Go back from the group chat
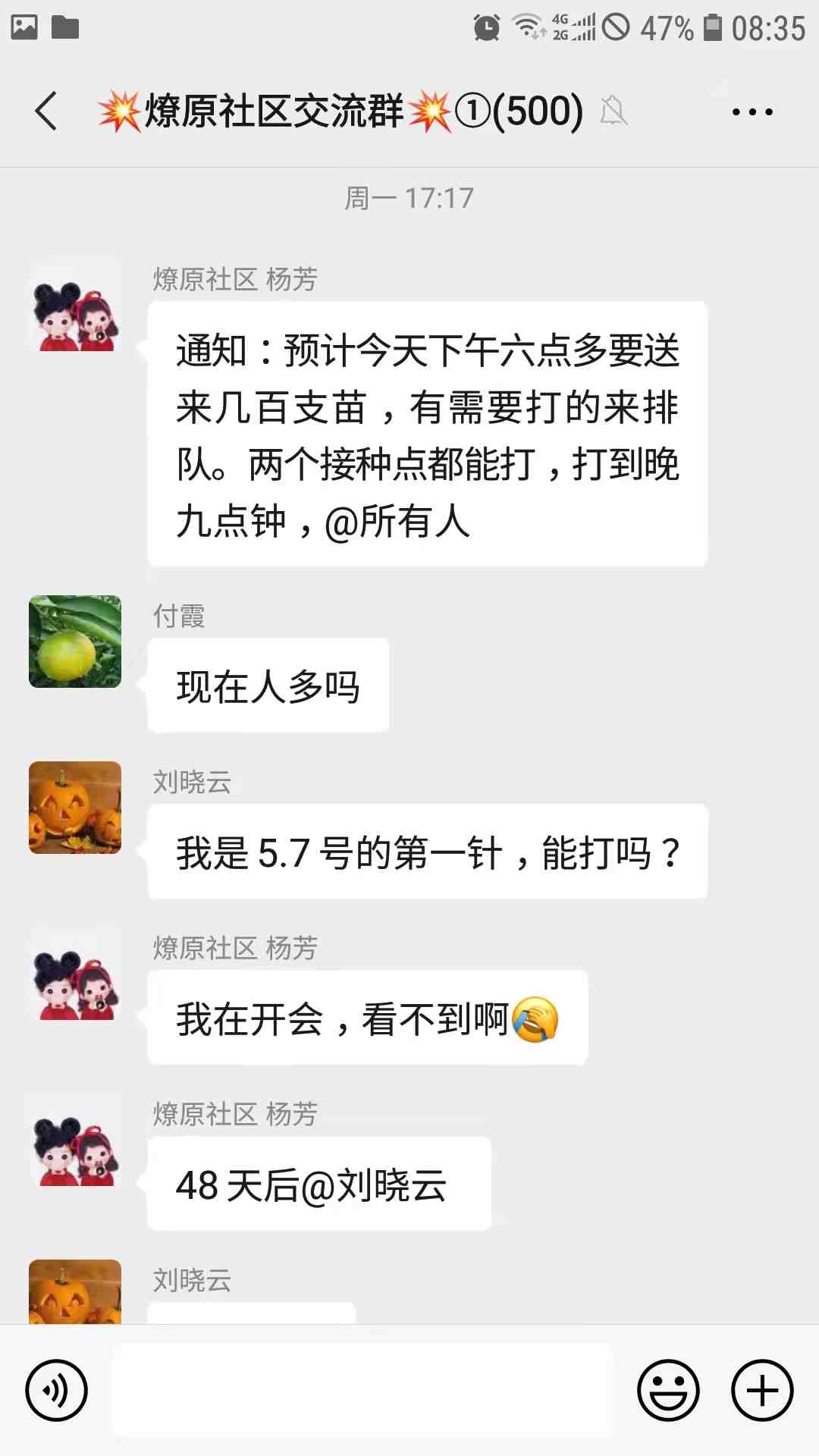819x1456 pixels. (x=46, y=111)
